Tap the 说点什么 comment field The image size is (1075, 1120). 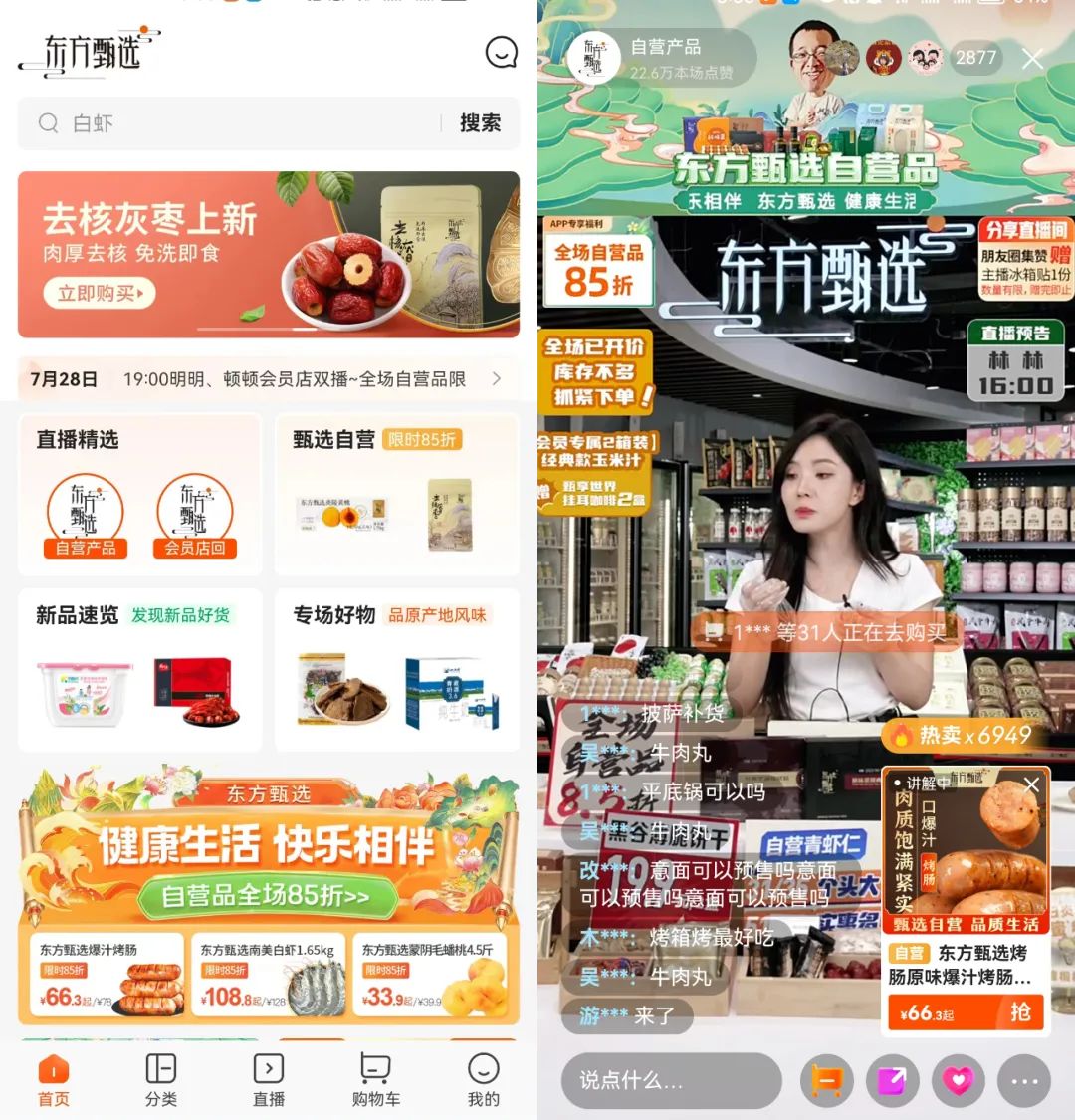coord(670,1080)
